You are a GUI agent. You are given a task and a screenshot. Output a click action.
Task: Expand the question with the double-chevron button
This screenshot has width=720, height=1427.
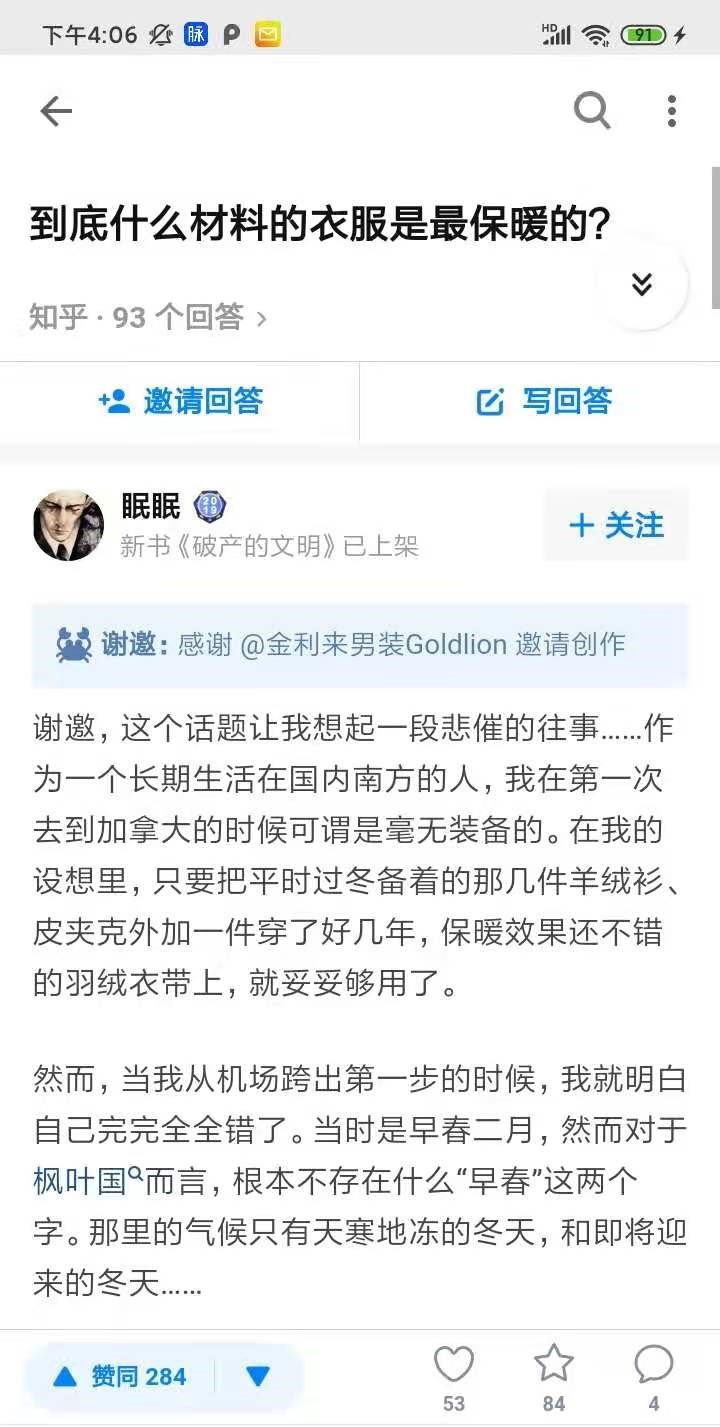(x=642, y=284)
